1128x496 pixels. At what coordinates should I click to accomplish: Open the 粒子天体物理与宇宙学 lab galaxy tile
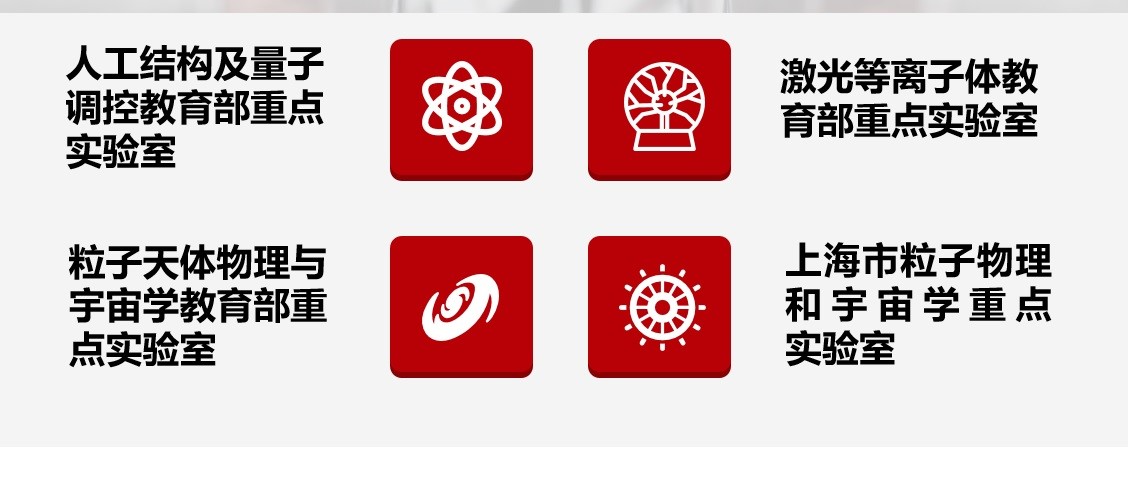click(x=461, y=305)
